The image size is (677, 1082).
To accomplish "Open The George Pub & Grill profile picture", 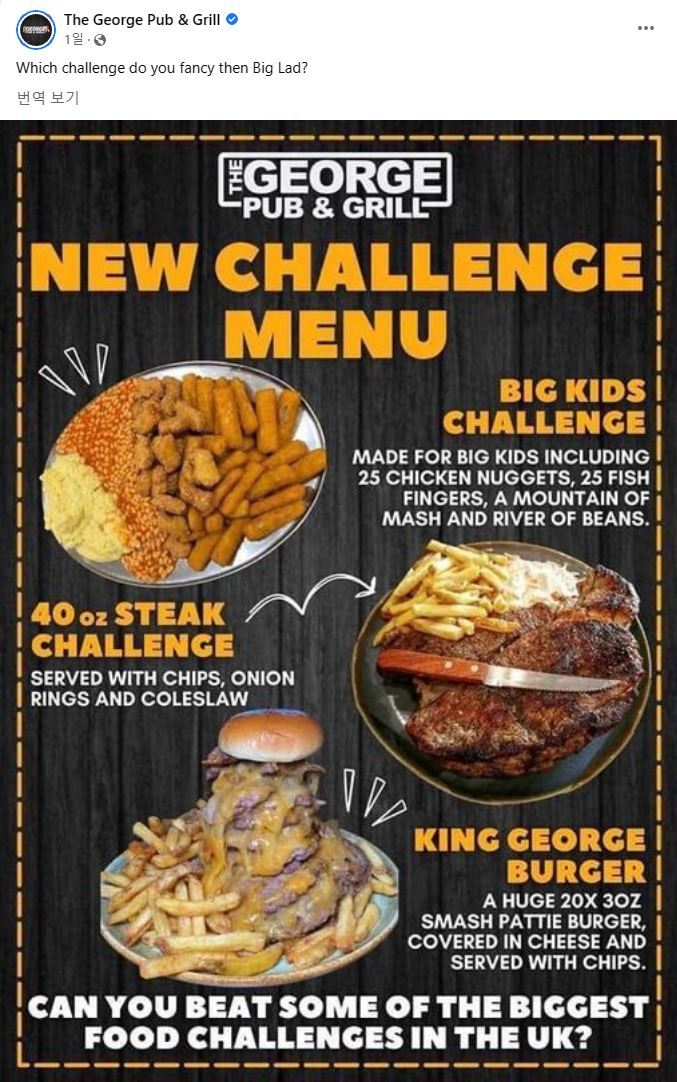I will pyautogui.click(x=36, y=30).
